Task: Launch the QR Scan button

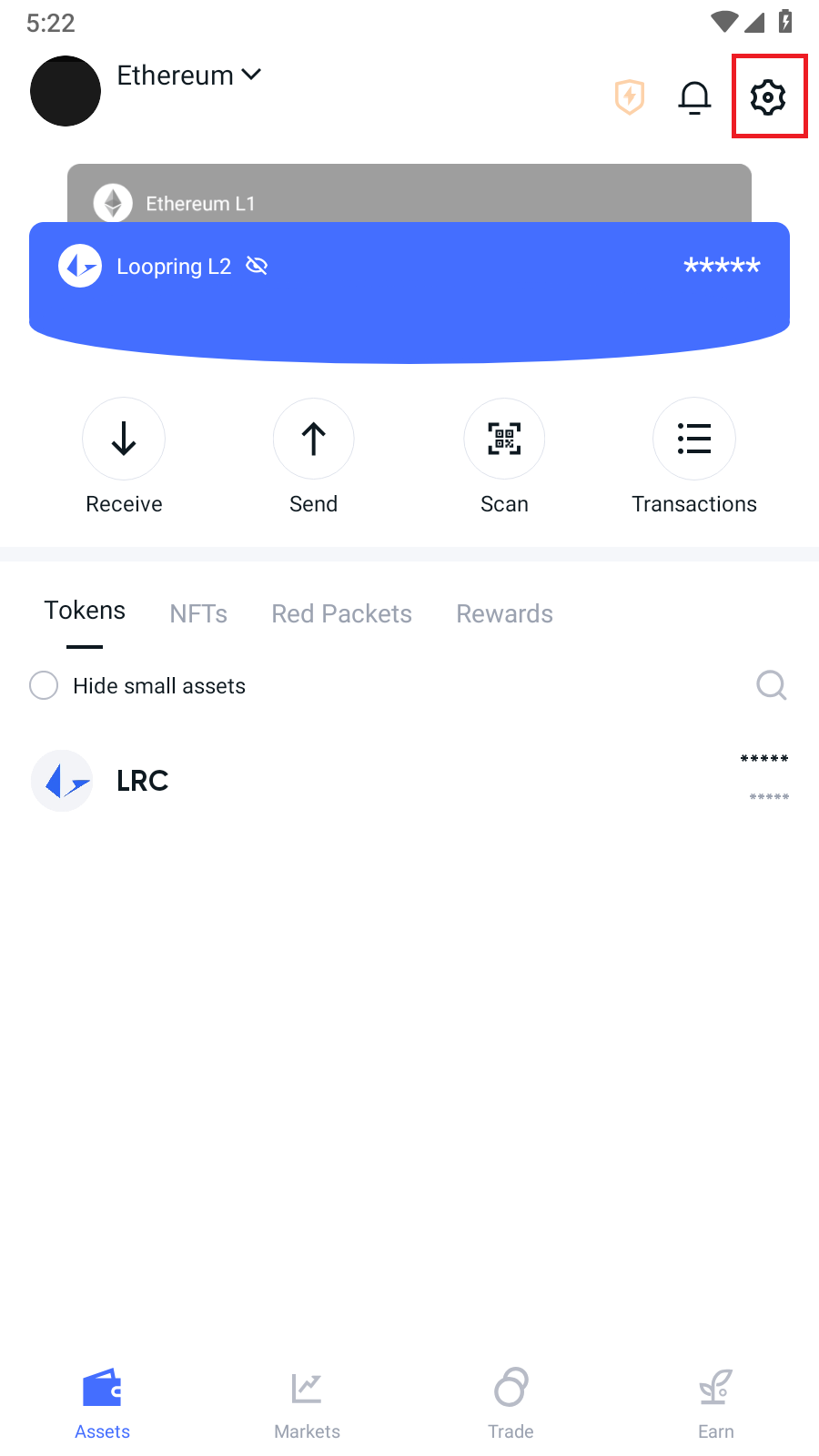Action: 504,458
